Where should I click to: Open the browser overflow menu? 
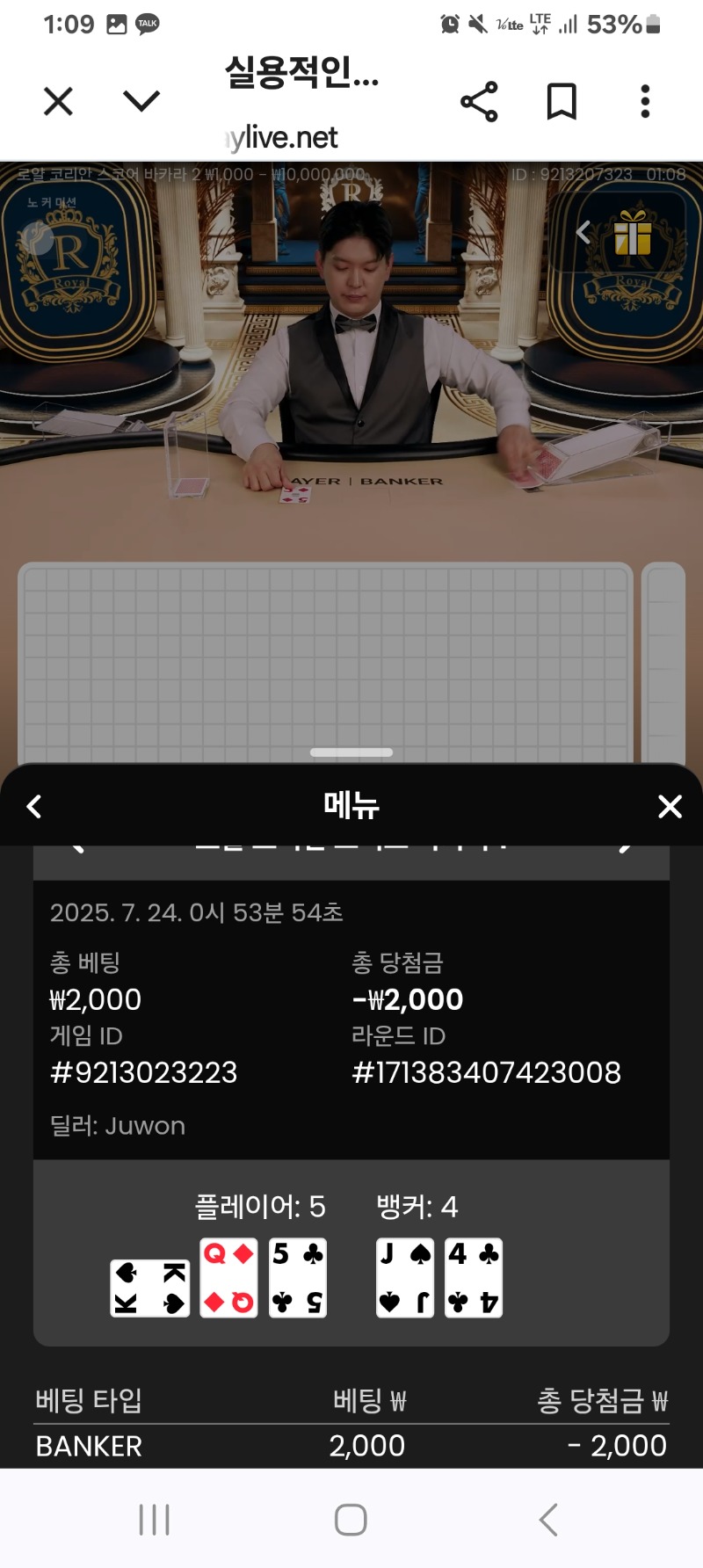(645, 102)
